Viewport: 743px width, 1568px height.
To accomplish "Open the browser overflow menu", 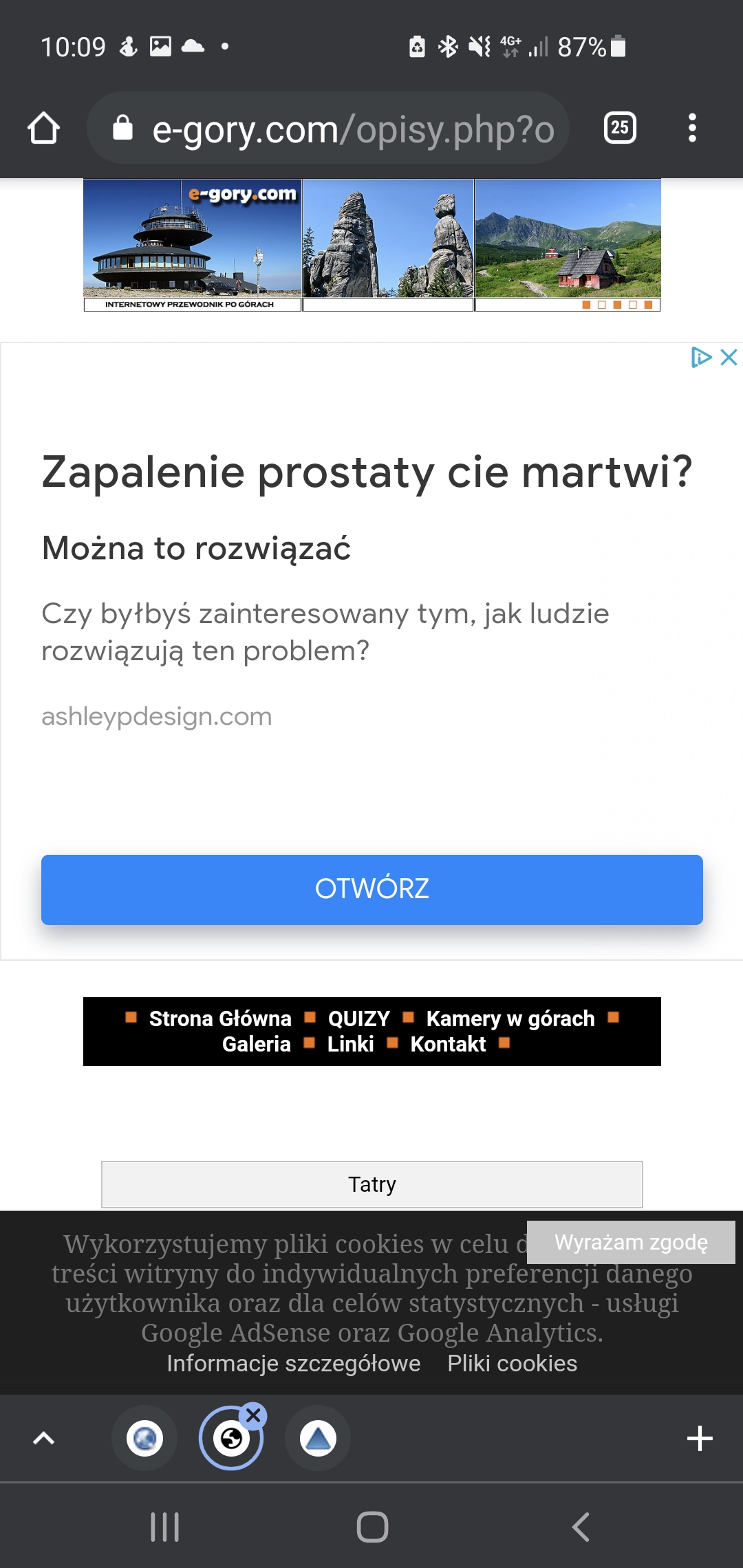I will [x=692, y=128].
